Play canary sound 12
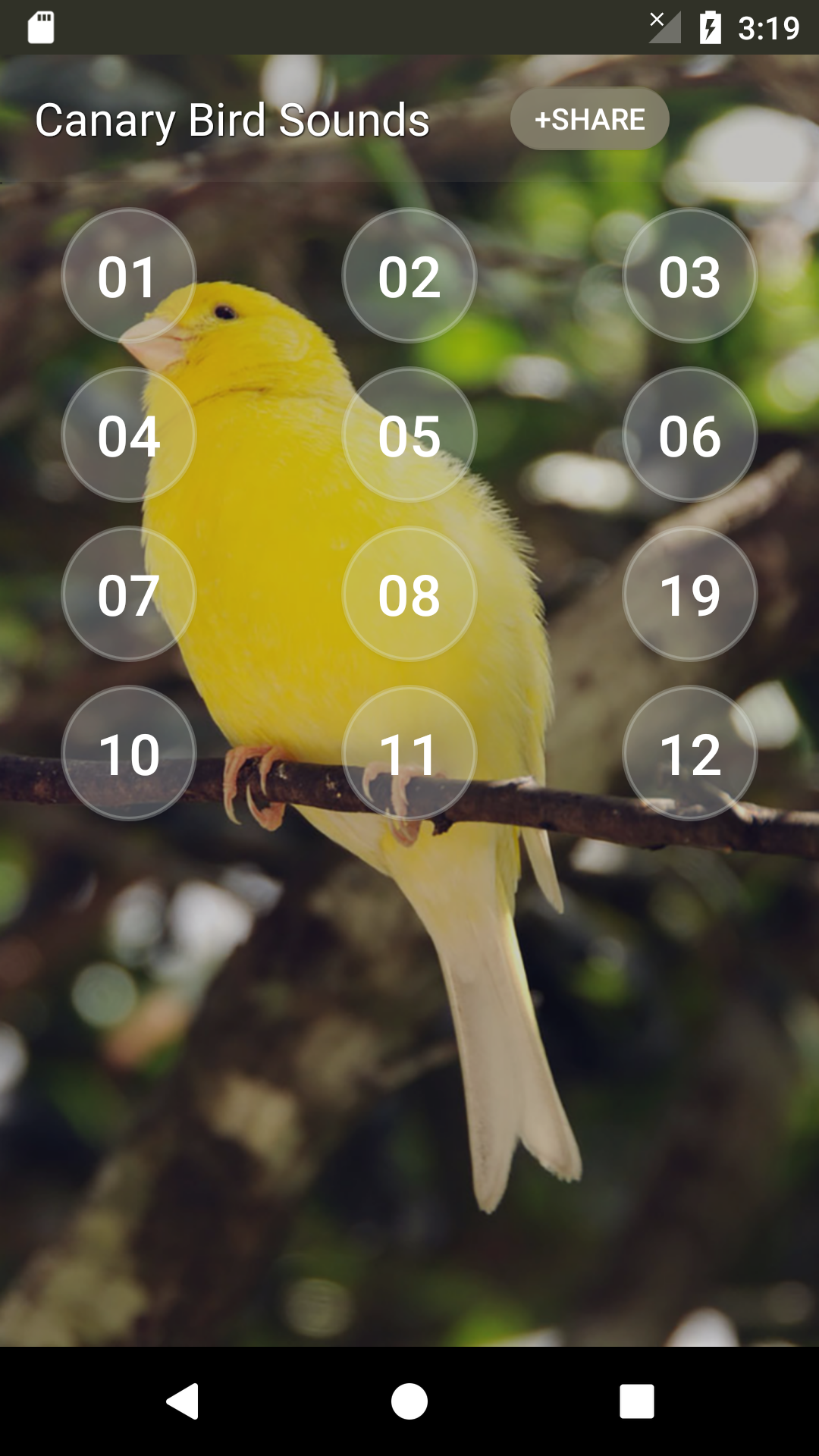This screenshot has width=819, height=1456. pyautogui.click(x=689, y=754)
